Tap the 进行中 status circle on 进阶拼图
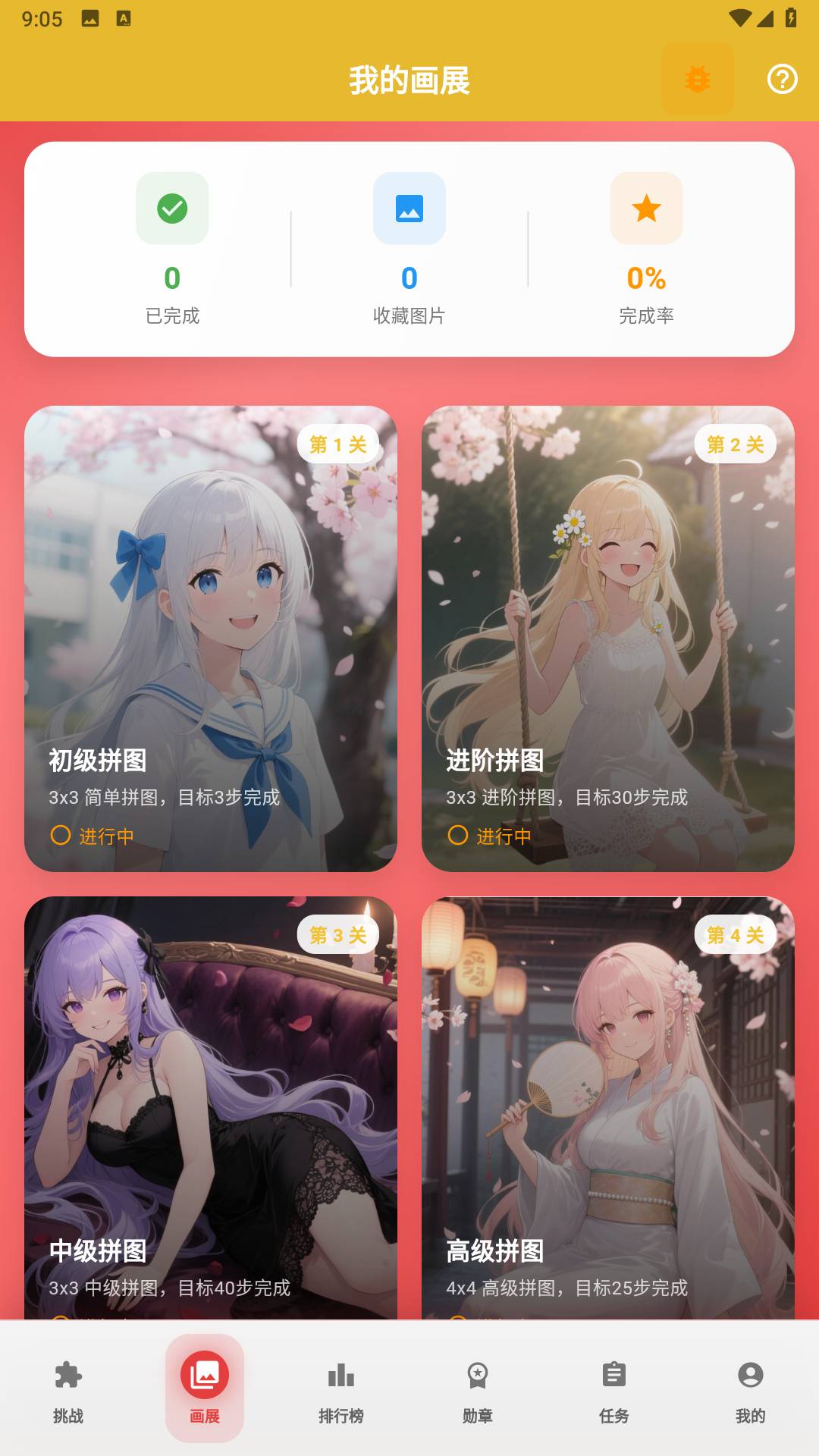The width and height of the screenshot is (819, 1456). tap(457, 836)
